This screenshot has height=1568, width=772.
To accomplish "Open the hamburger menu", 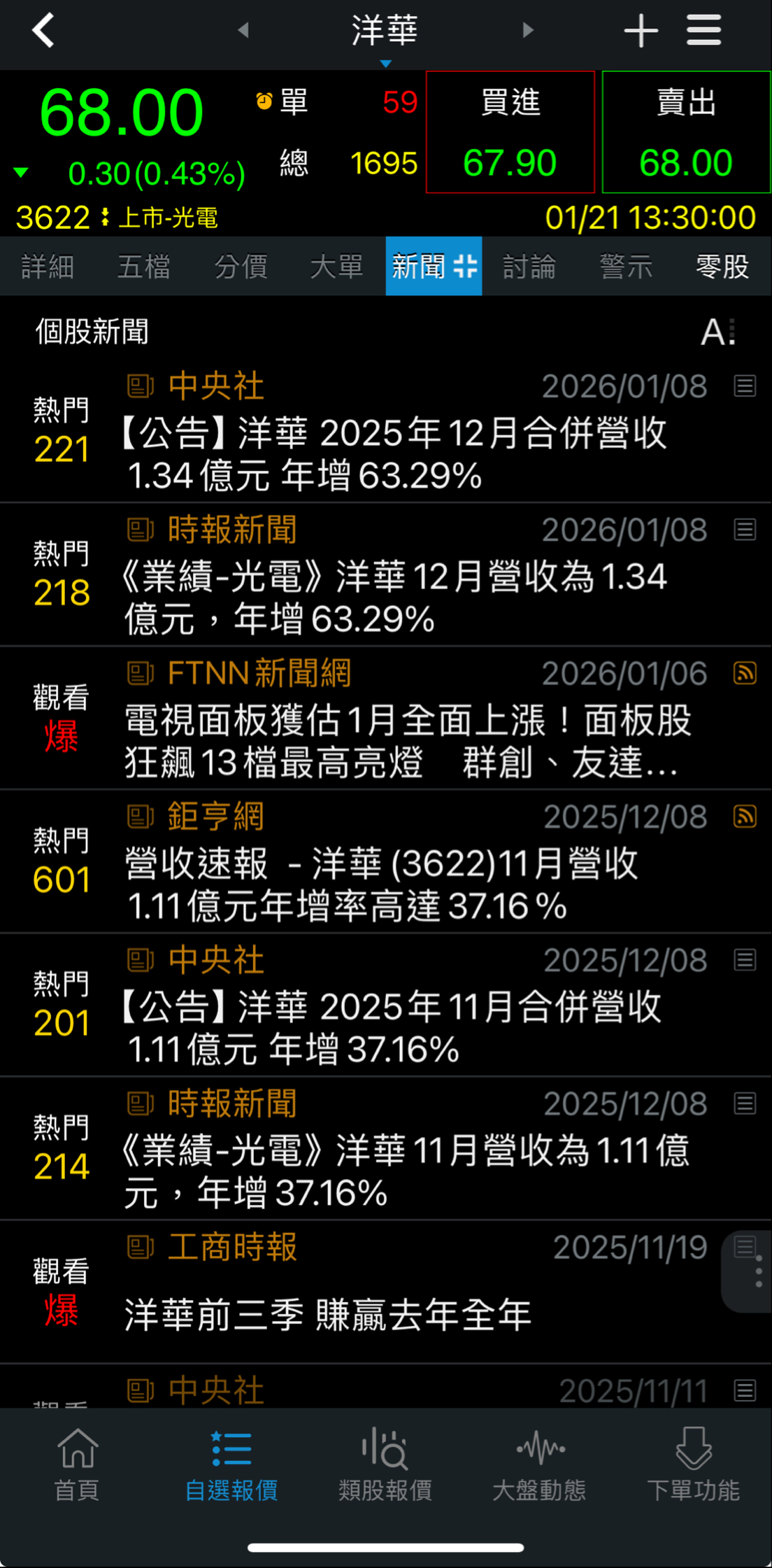I will click(703, 31).
